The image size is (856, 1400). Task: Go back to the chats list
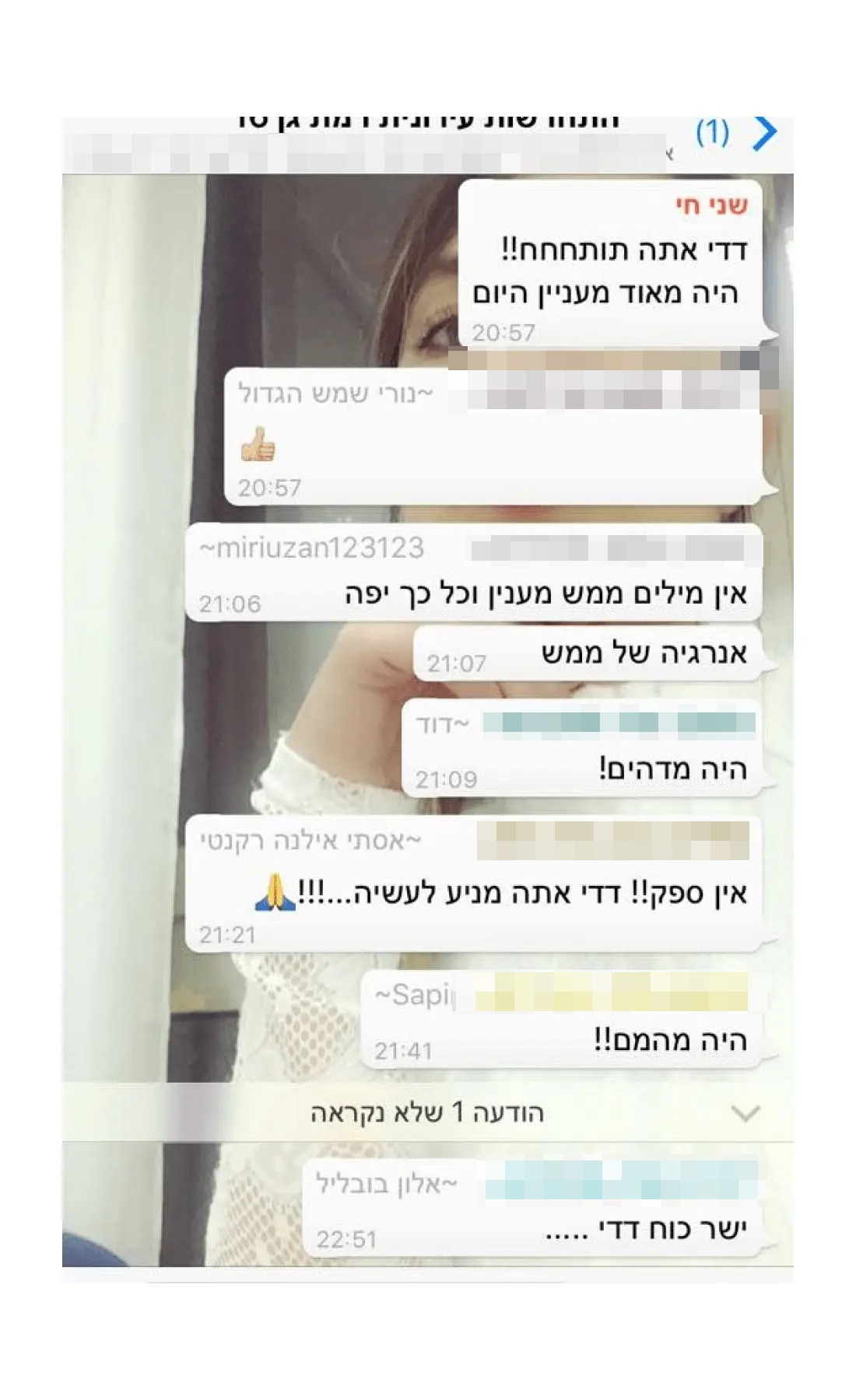763,133
